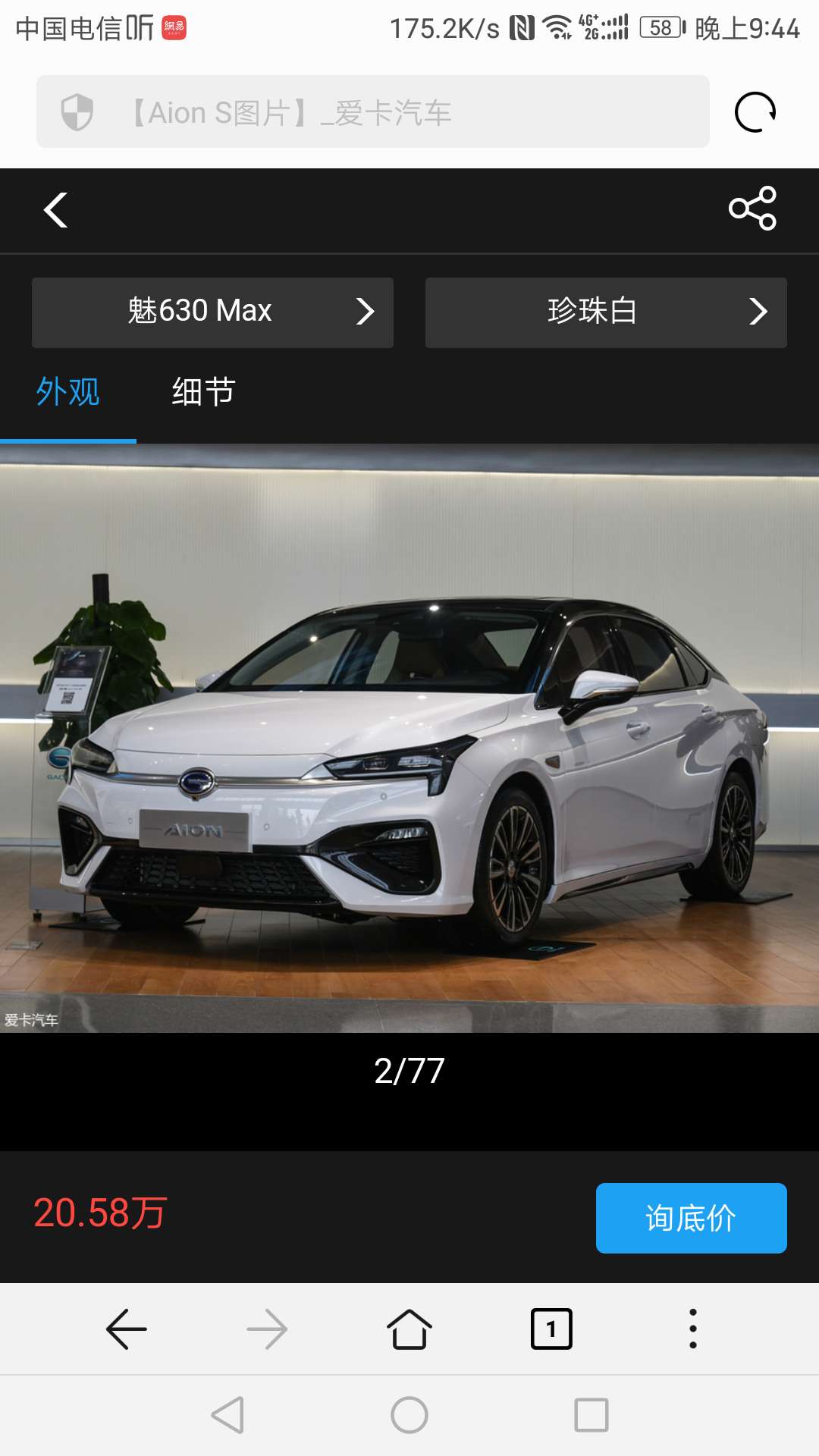Share this car photo gallery

(752, 208)
